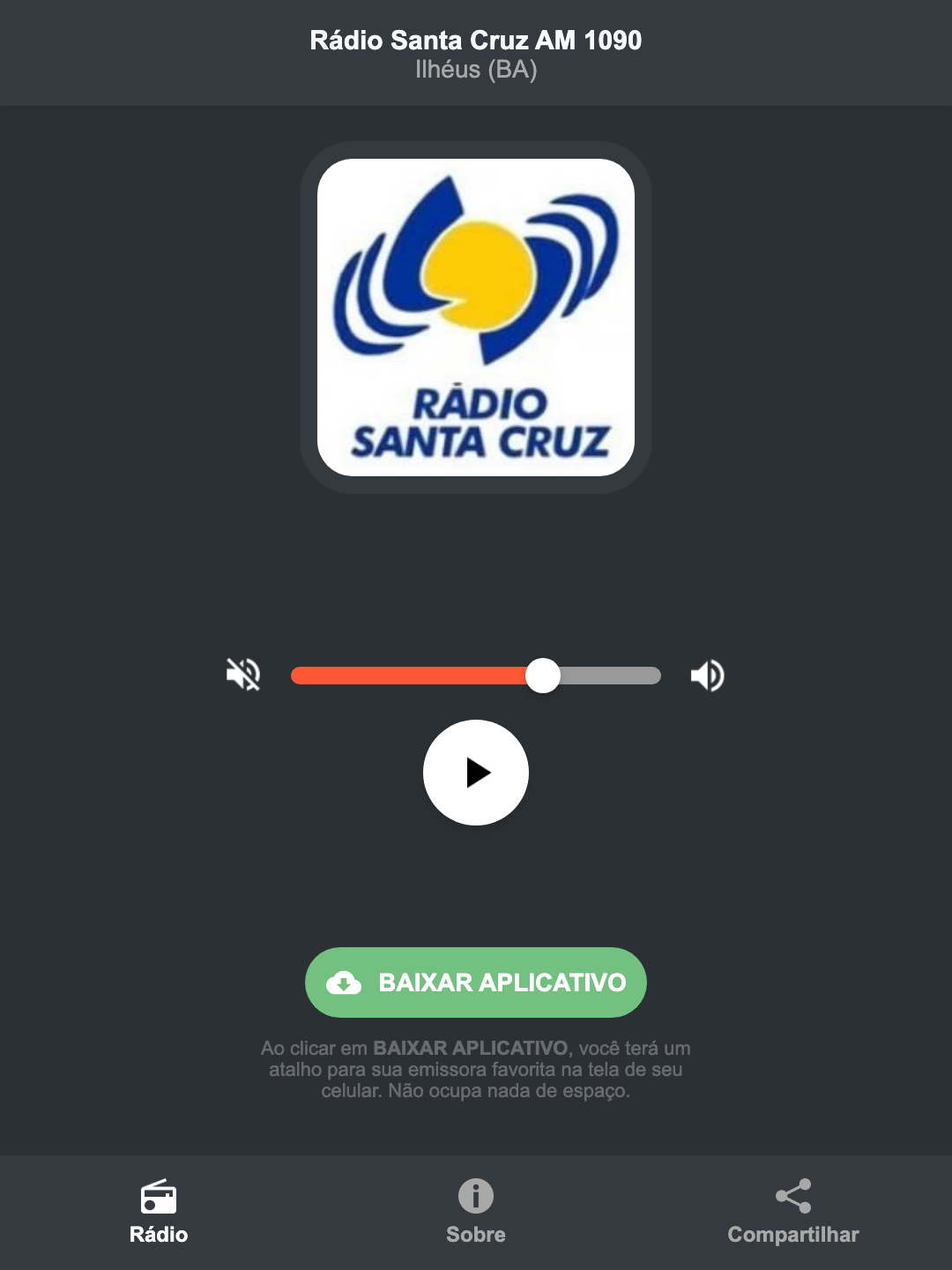952x1270 pixels.
Task: Start playback of Rádio Santa Cruz
Action: coord(476,773)
